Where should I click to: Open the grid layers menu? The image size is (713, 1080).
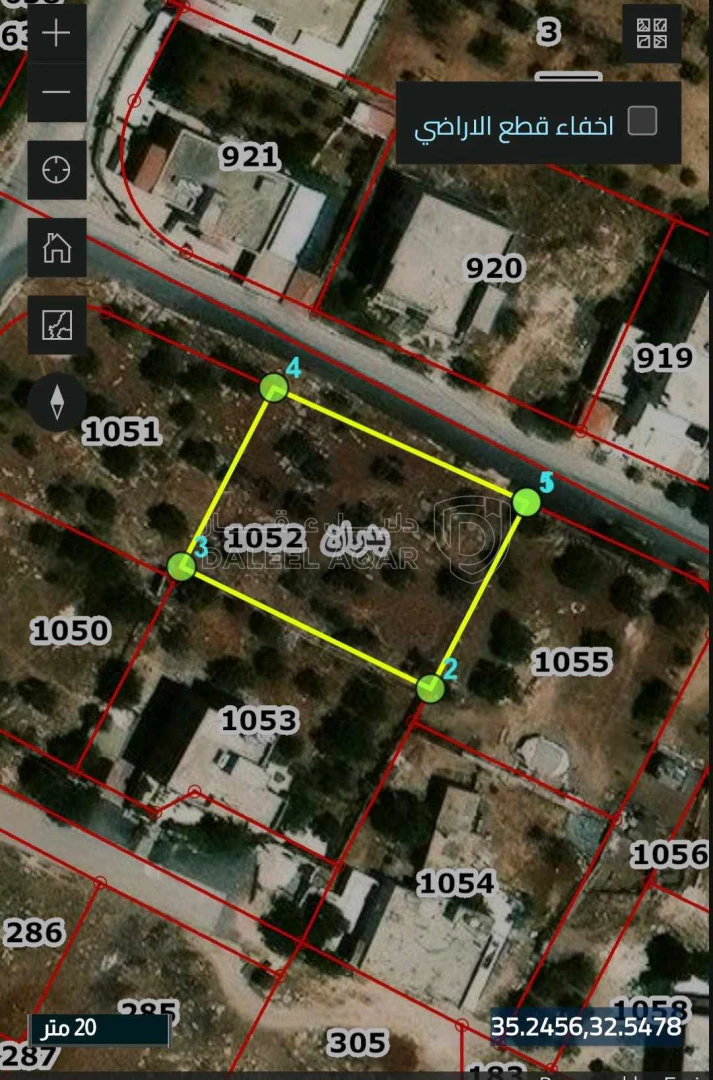pyautogui.click(x=652, y=33)
